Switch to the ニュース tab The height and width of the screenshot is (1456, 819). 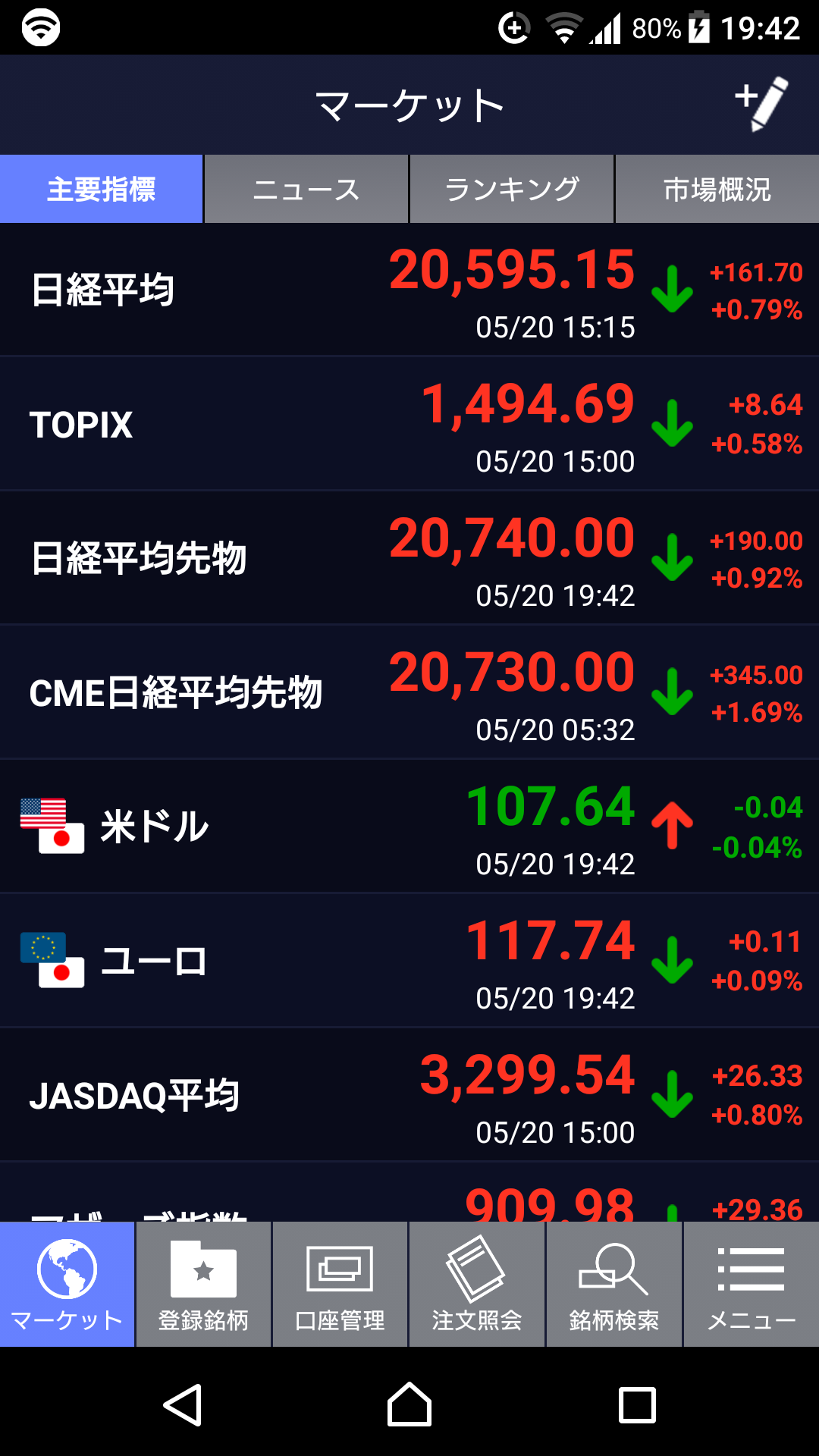(306, 190)
